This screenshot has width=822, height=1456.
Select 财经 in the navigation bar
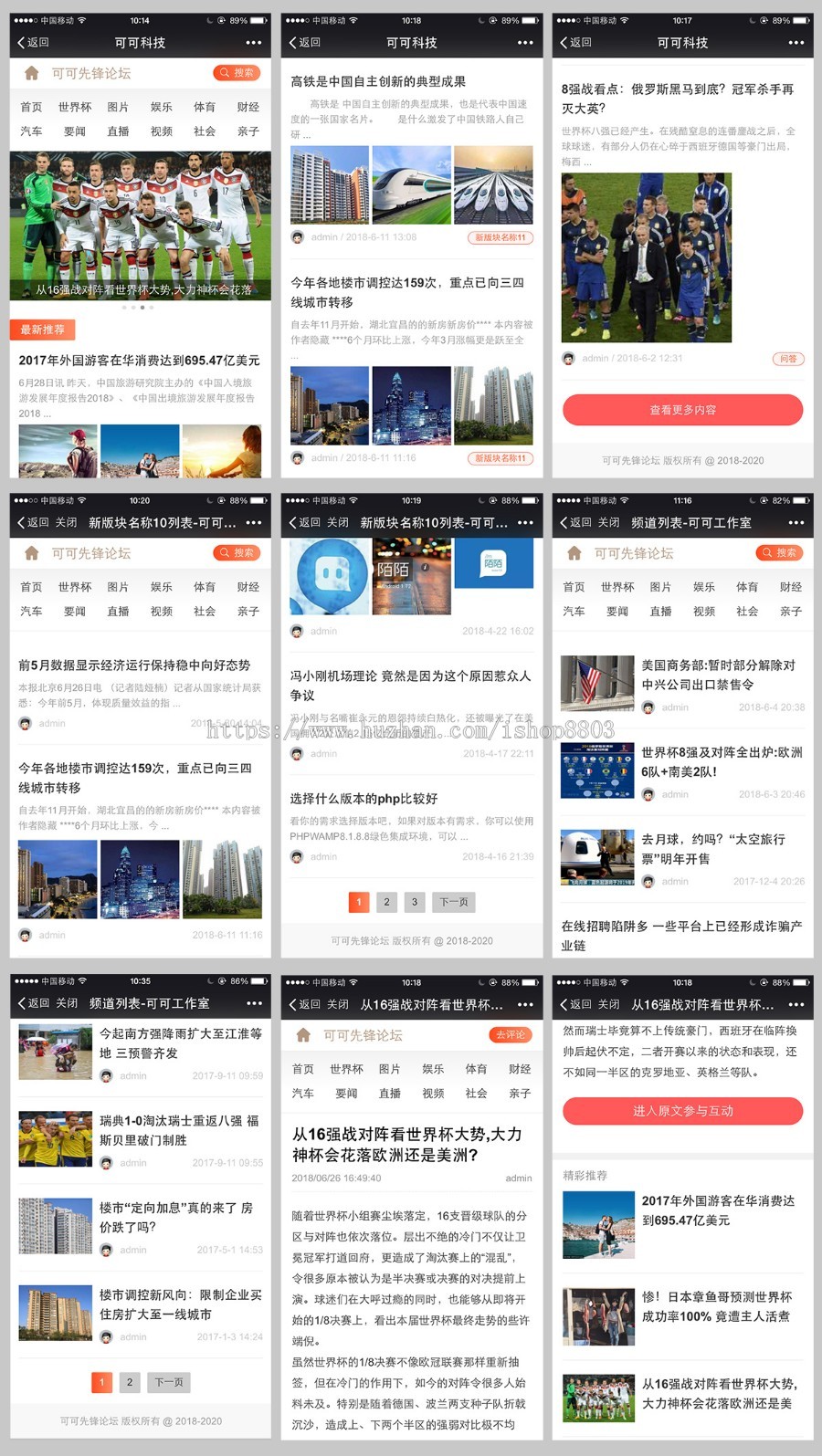tap(248, 107)
